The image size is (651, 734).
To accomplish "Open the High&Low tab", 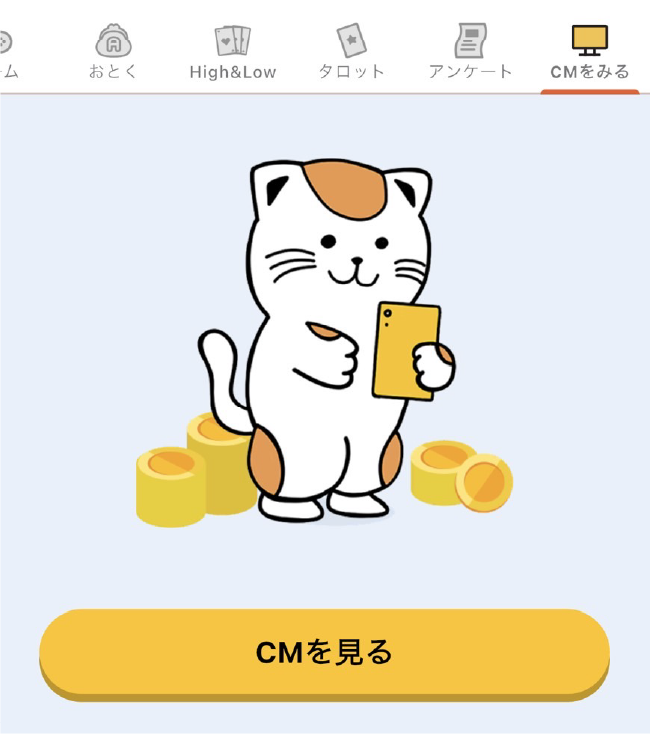I will point(232,51).
